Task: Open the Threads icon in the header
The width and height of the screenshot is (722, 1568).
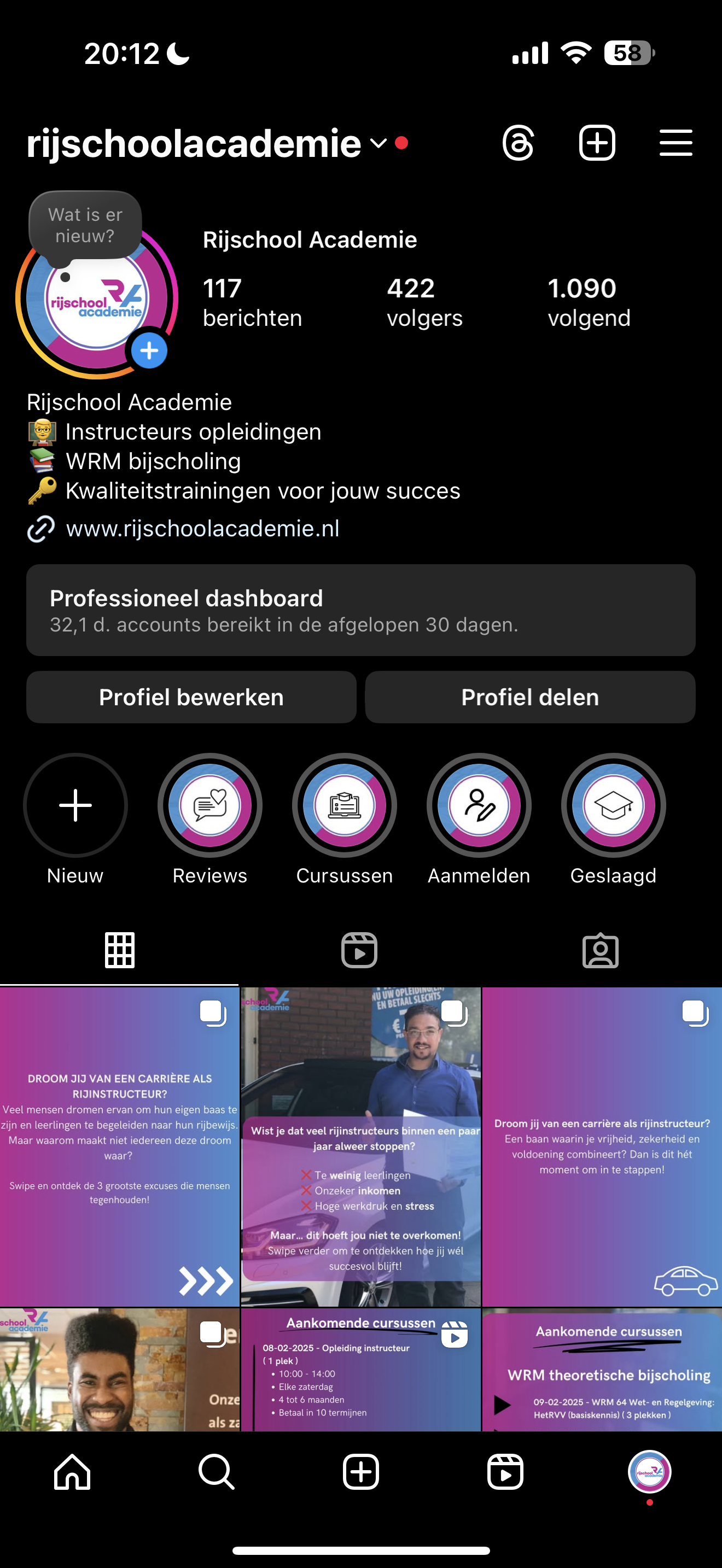Action: click(x=518, y=143)
